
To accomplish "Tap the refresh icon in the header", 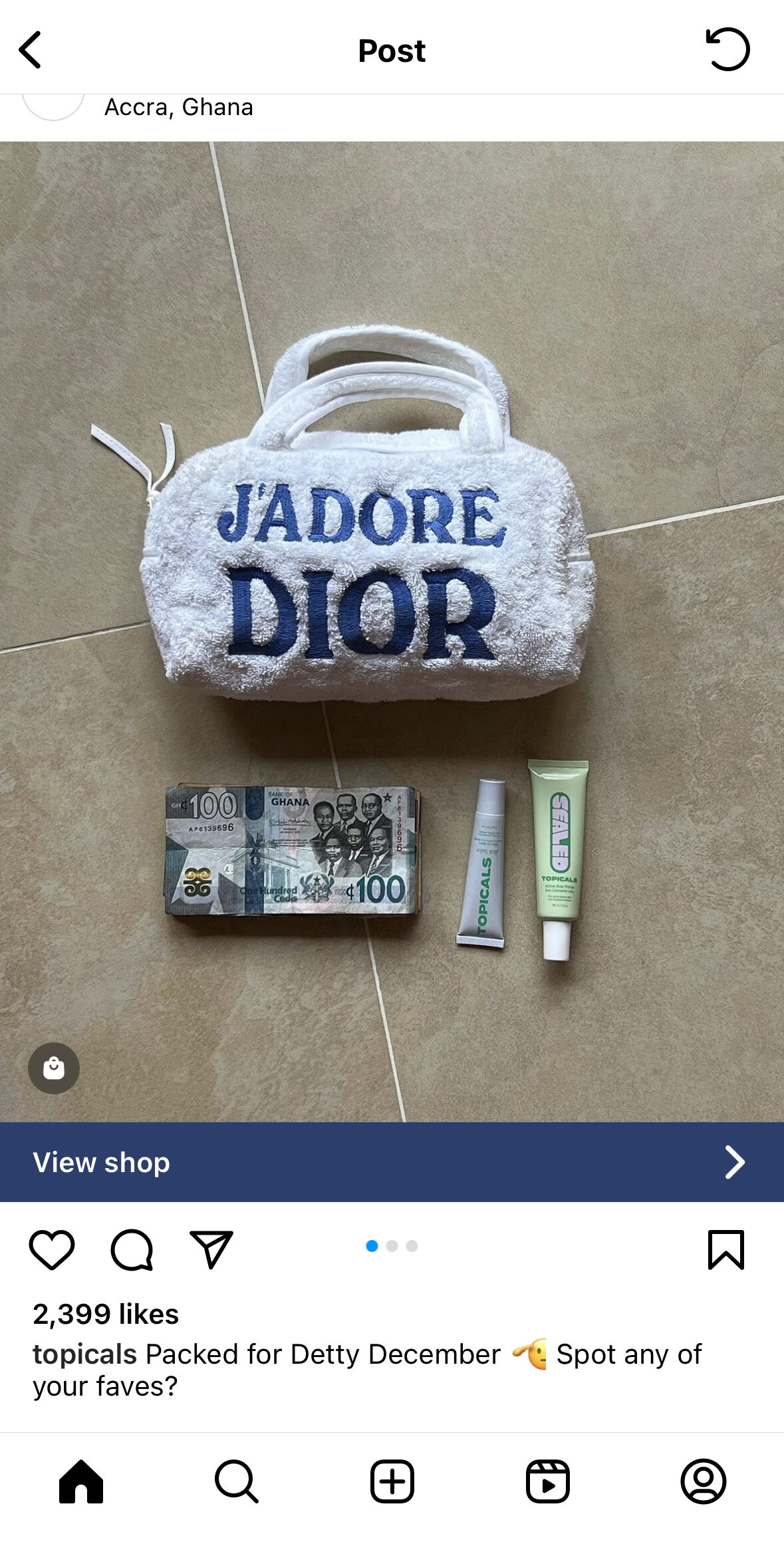I will click(727, 49).
